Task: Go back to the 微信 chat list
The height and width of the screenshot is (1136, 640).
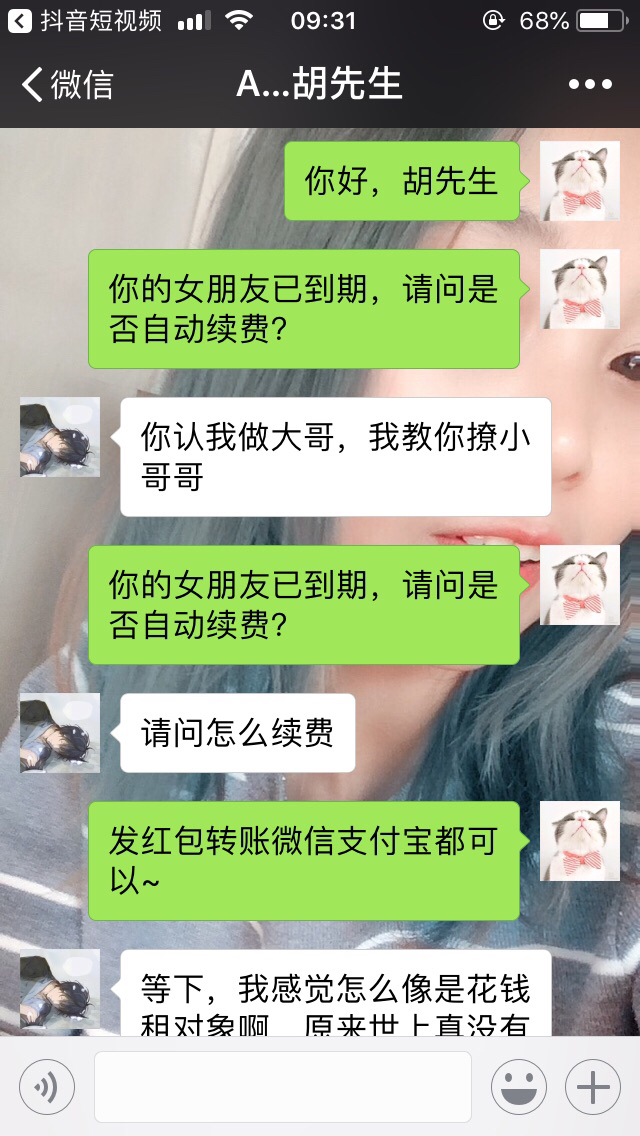Action: pyautogui.click(x=68, y=84)
